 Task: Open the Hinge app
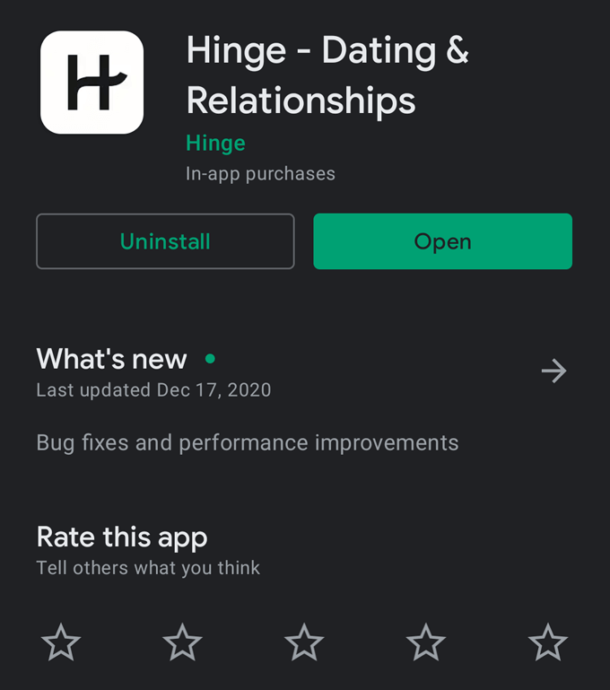442,241
